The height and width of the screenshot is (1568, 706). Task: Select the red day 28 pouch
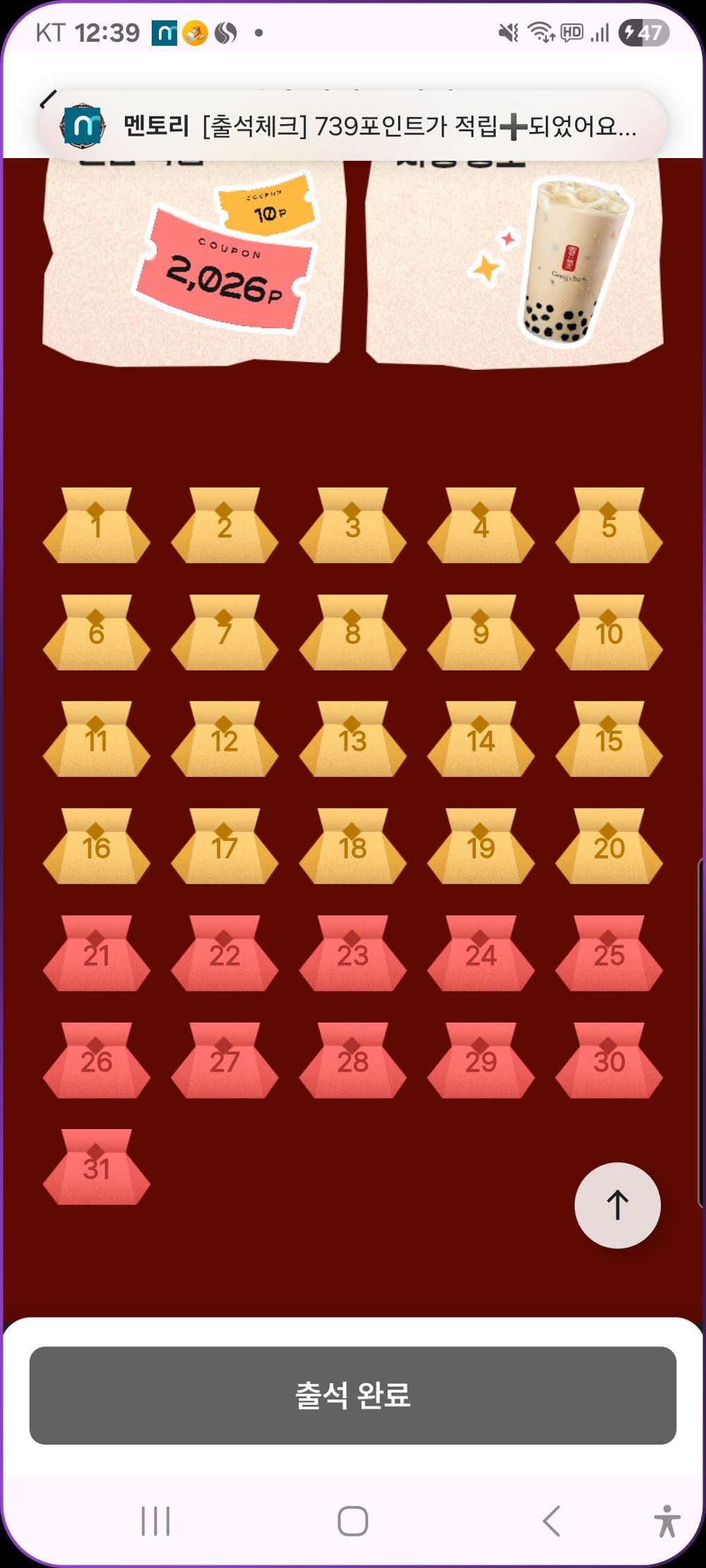352,1061
